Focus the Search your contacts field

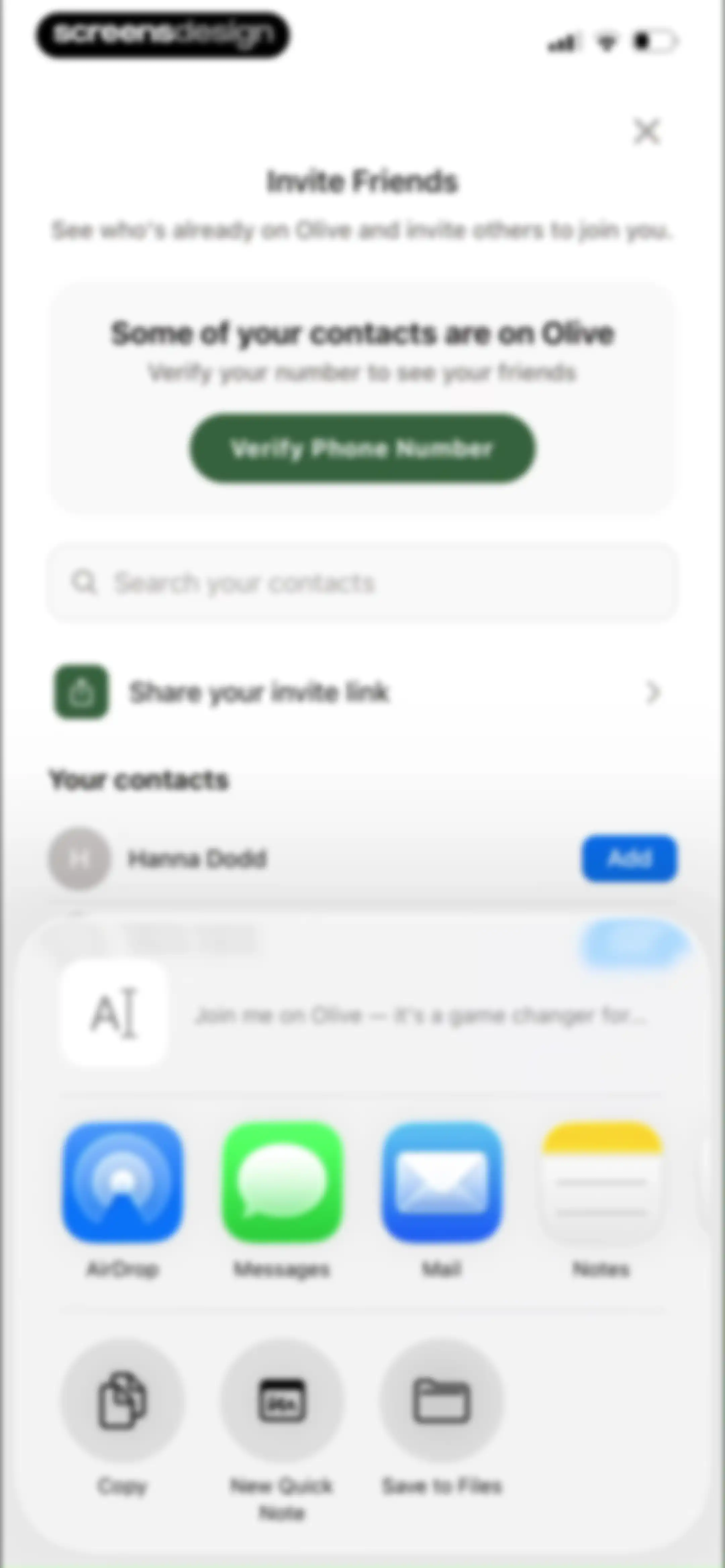coord(362,583)
